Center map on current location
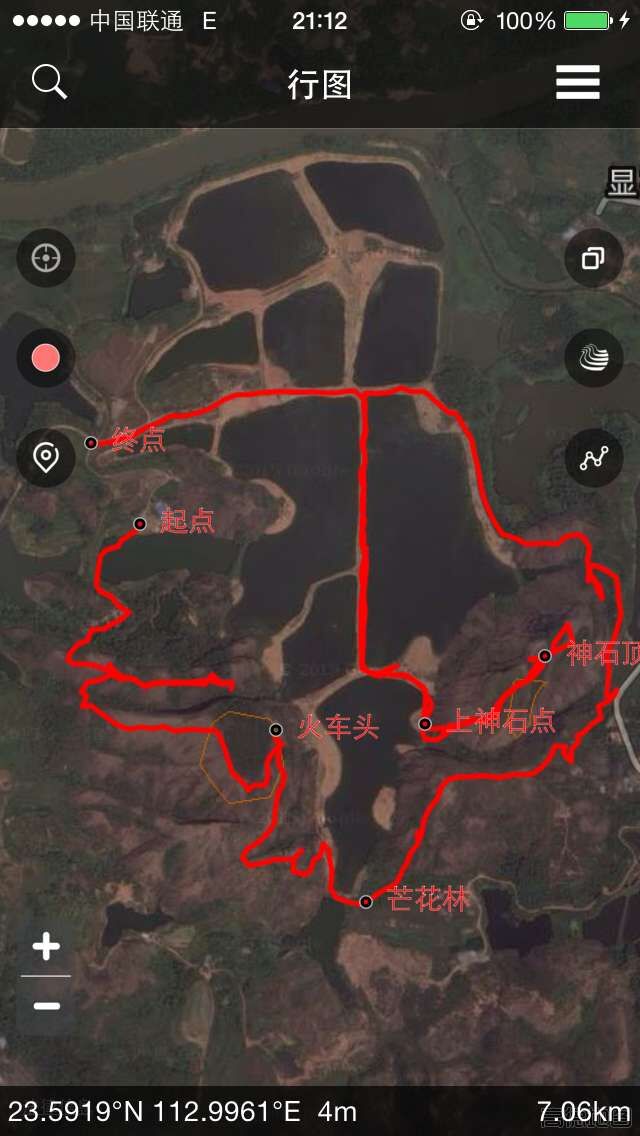 [45, 258]
